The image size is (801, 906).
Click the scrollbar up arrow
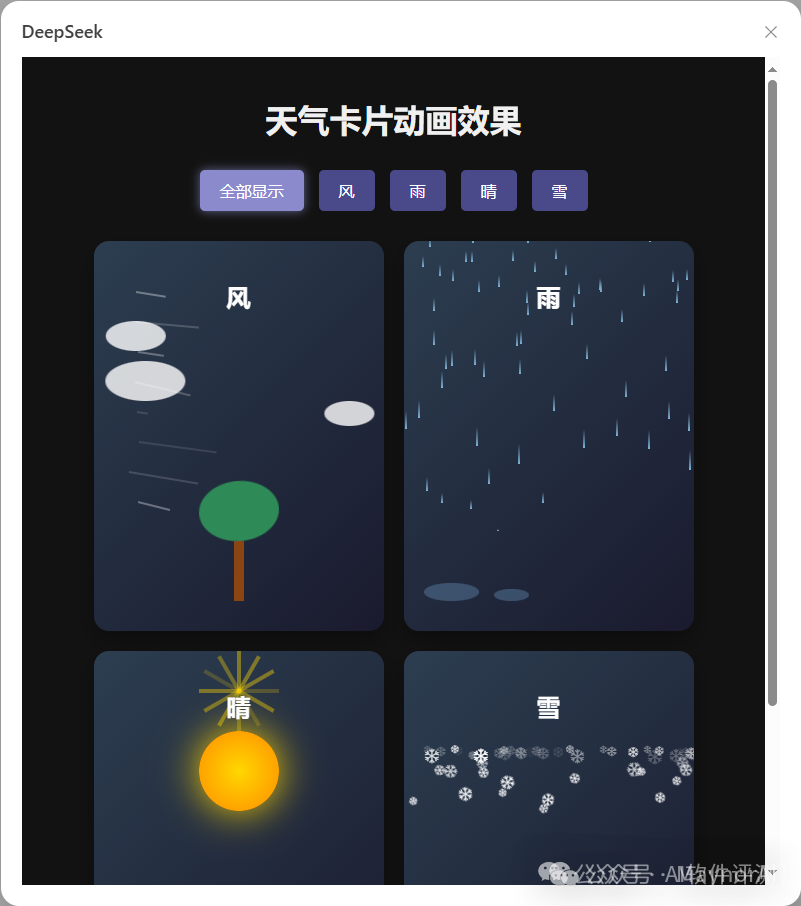click(772, 70)
